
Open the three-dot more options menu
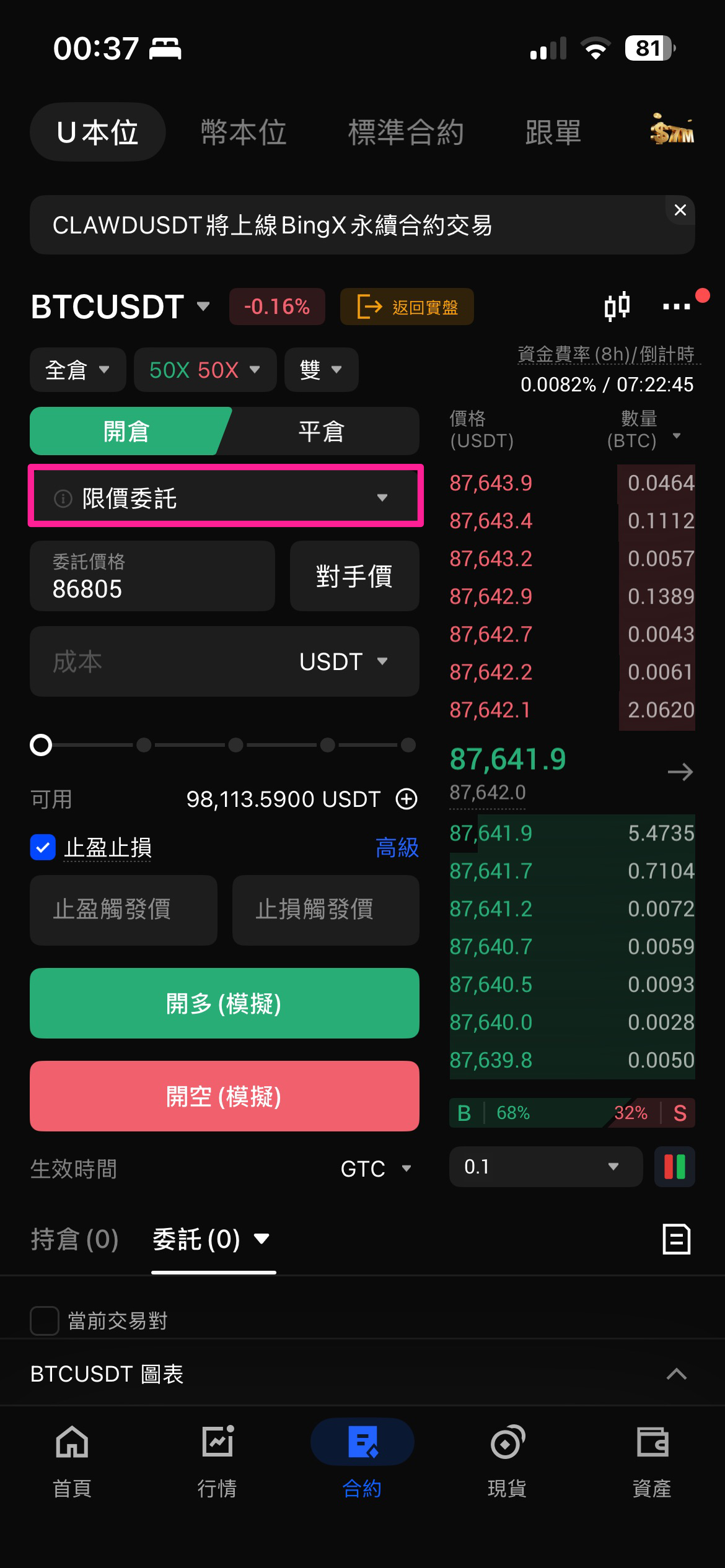pos(676,306)
